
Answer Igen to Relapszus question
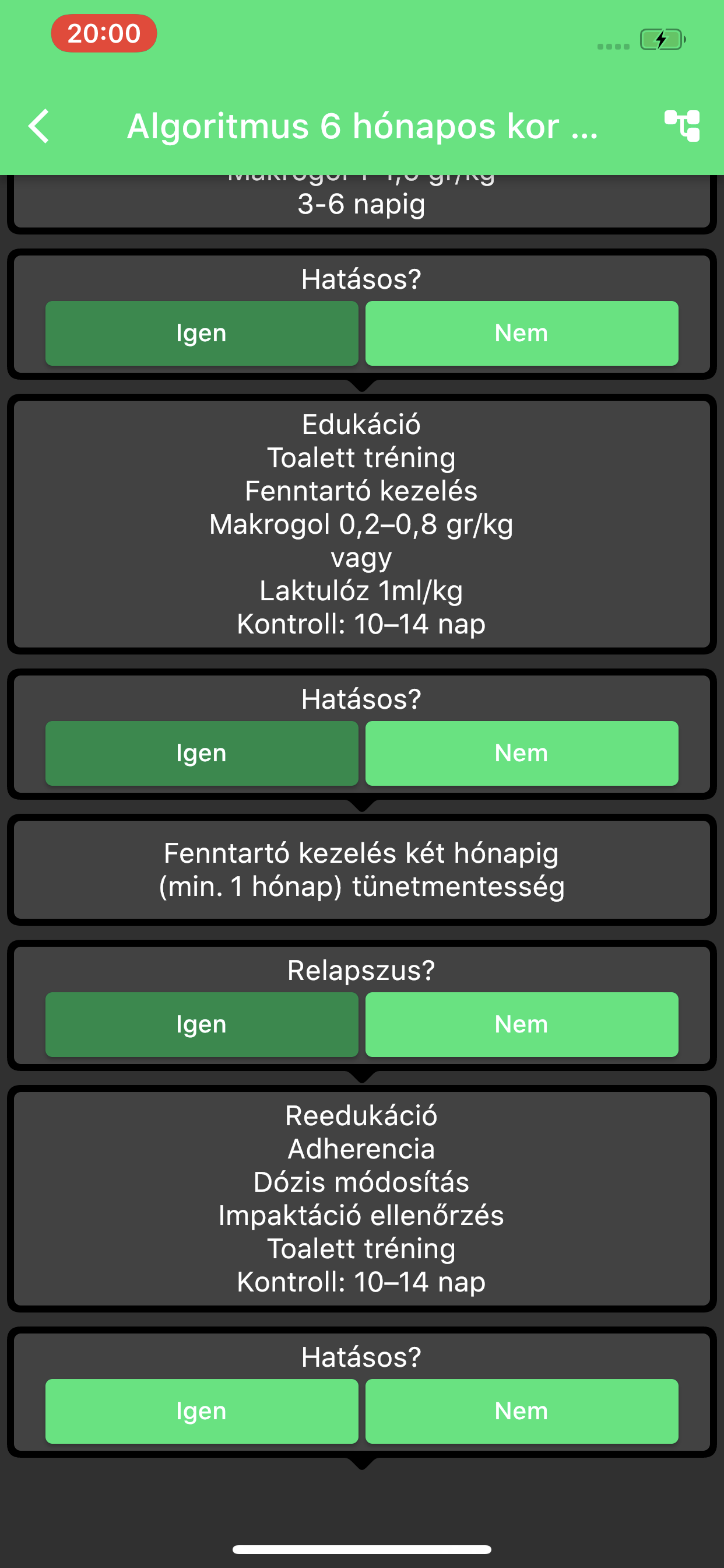pyautogui.click(x=201, y=1024)
